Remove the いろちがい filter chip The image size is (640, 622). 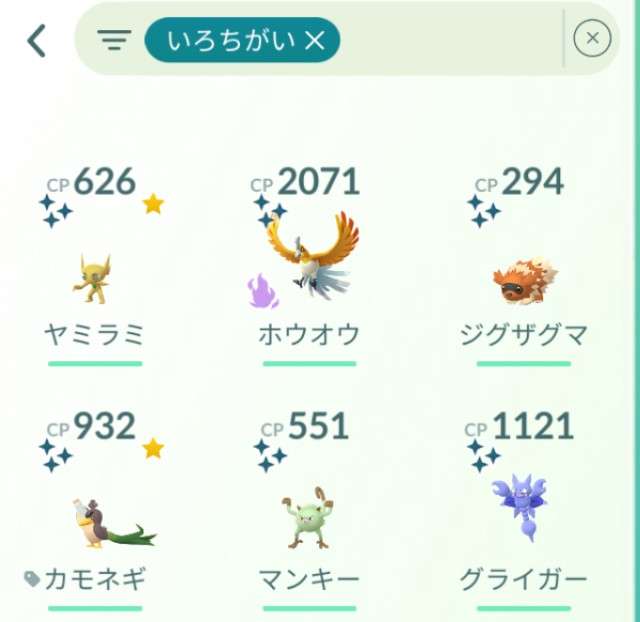pyautogui.click(x=314, y=40)
